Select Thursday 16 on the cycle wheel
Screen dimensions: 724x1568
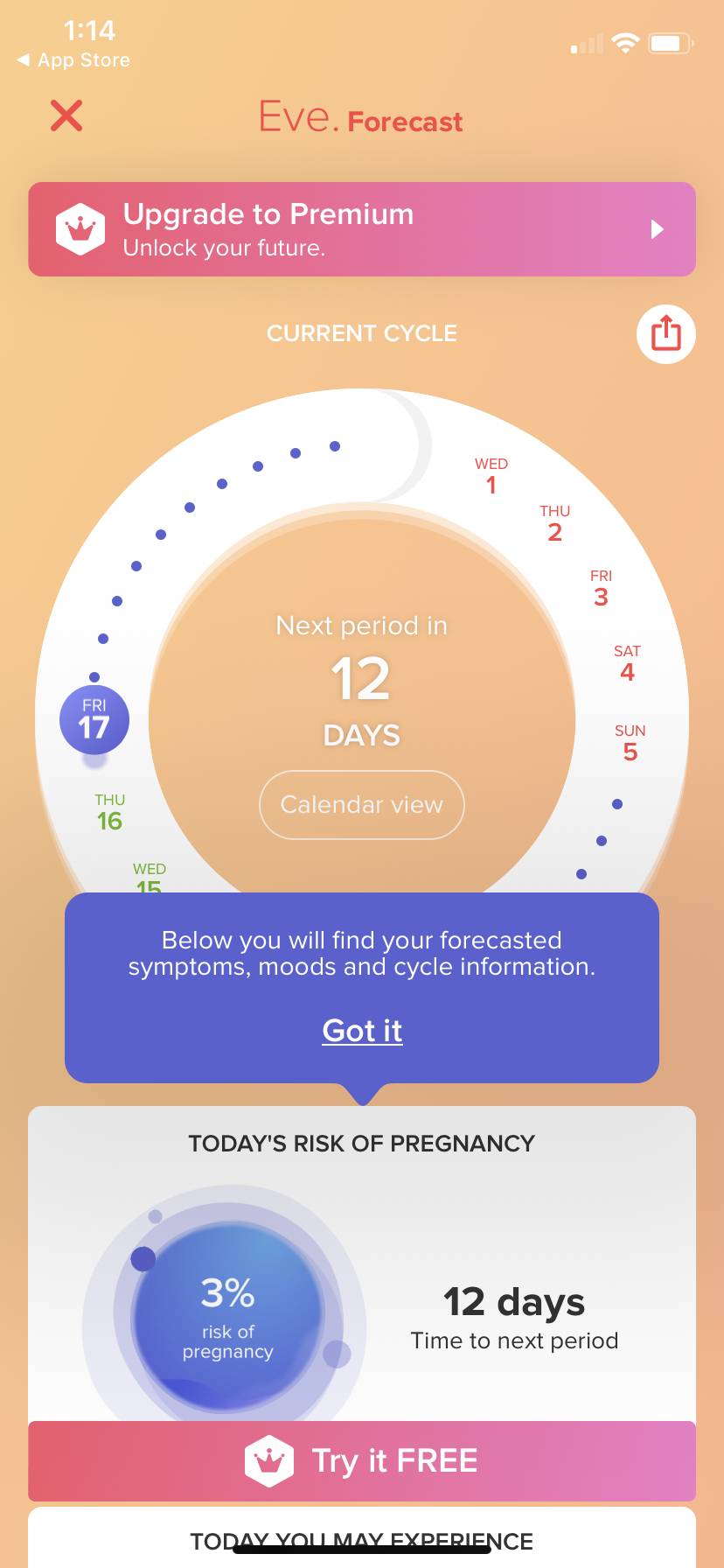tap(109, 813)
